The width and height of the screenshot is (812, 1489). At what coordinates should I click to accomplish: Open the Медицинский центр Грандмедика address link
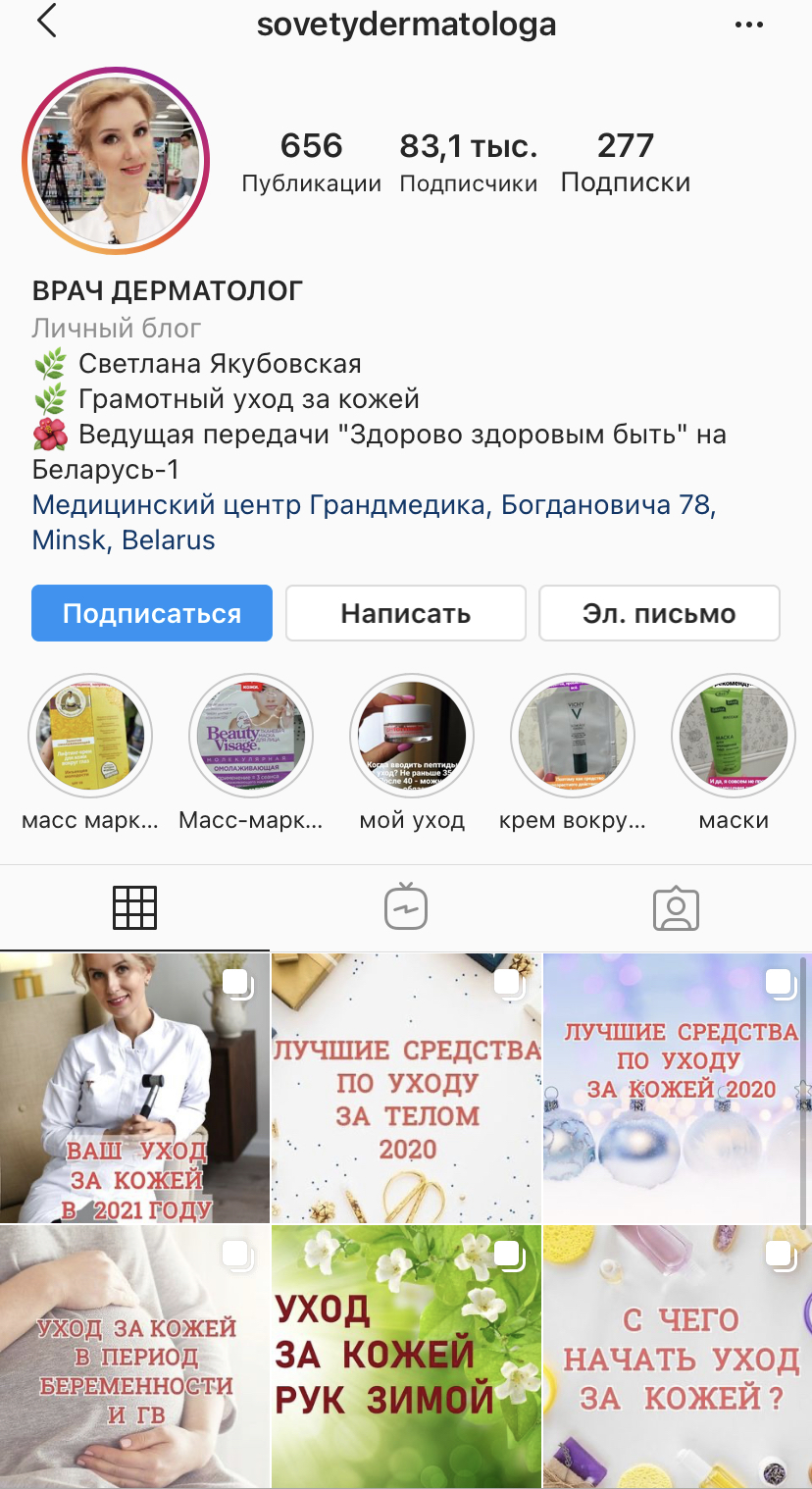point(373,522)
